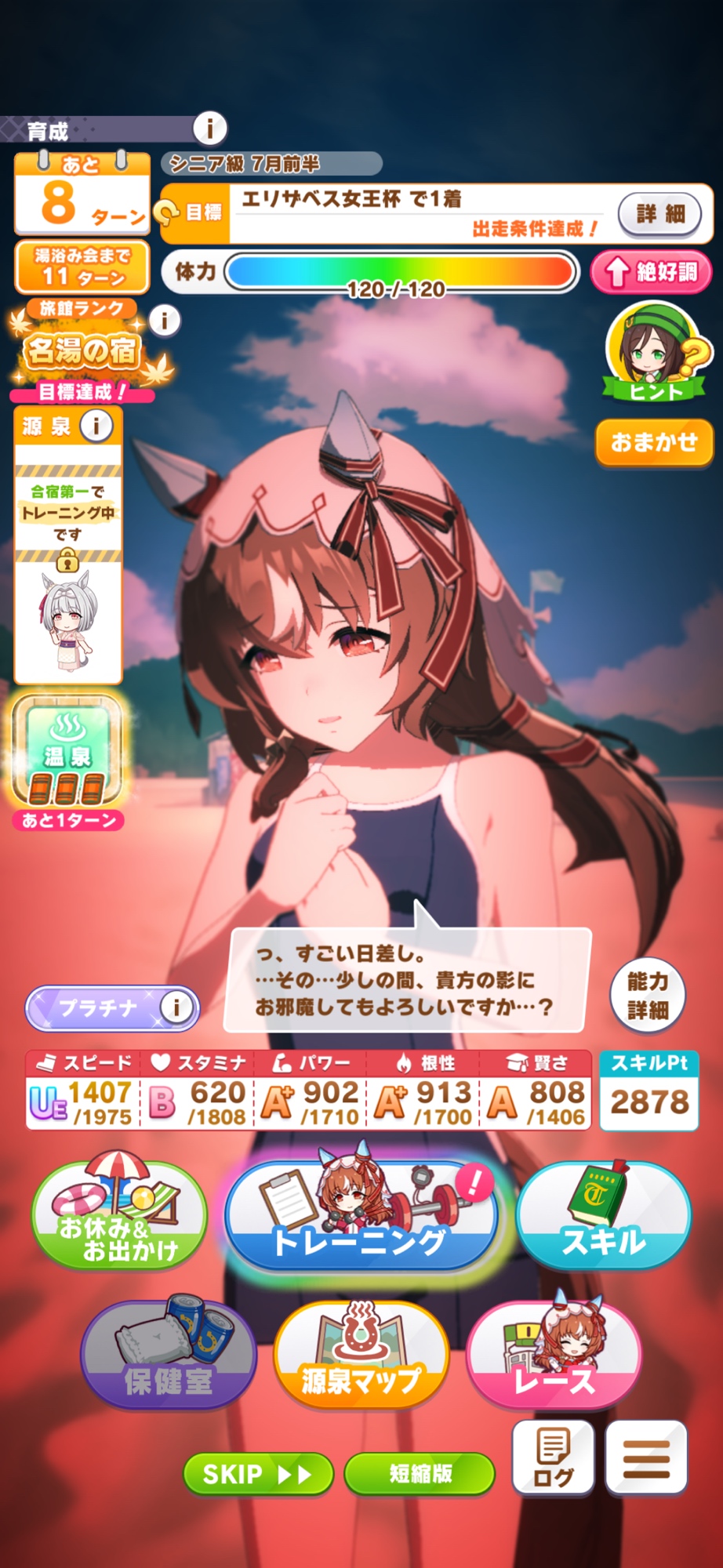Image resolution: width=723 pixels, height=1568 pixels.
Task: Open the ログ log
Action: [553, 1457]
